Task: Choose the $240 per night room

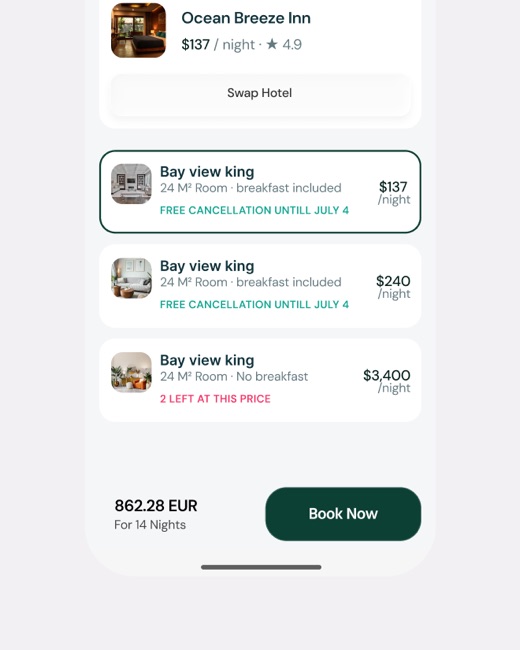Action: coord(260,286)
